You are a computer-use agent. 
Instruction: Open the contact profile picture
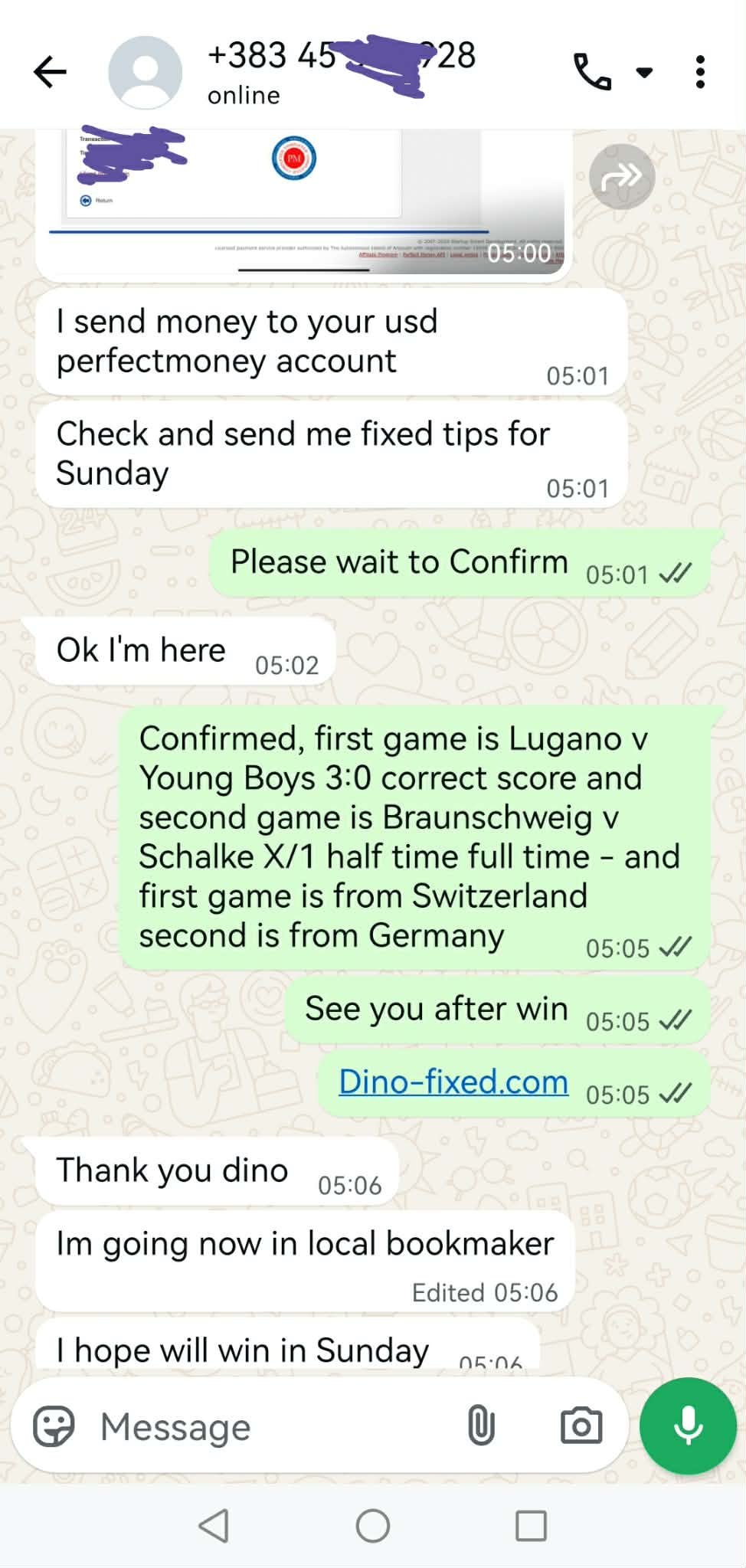click(x=146, y=73)
